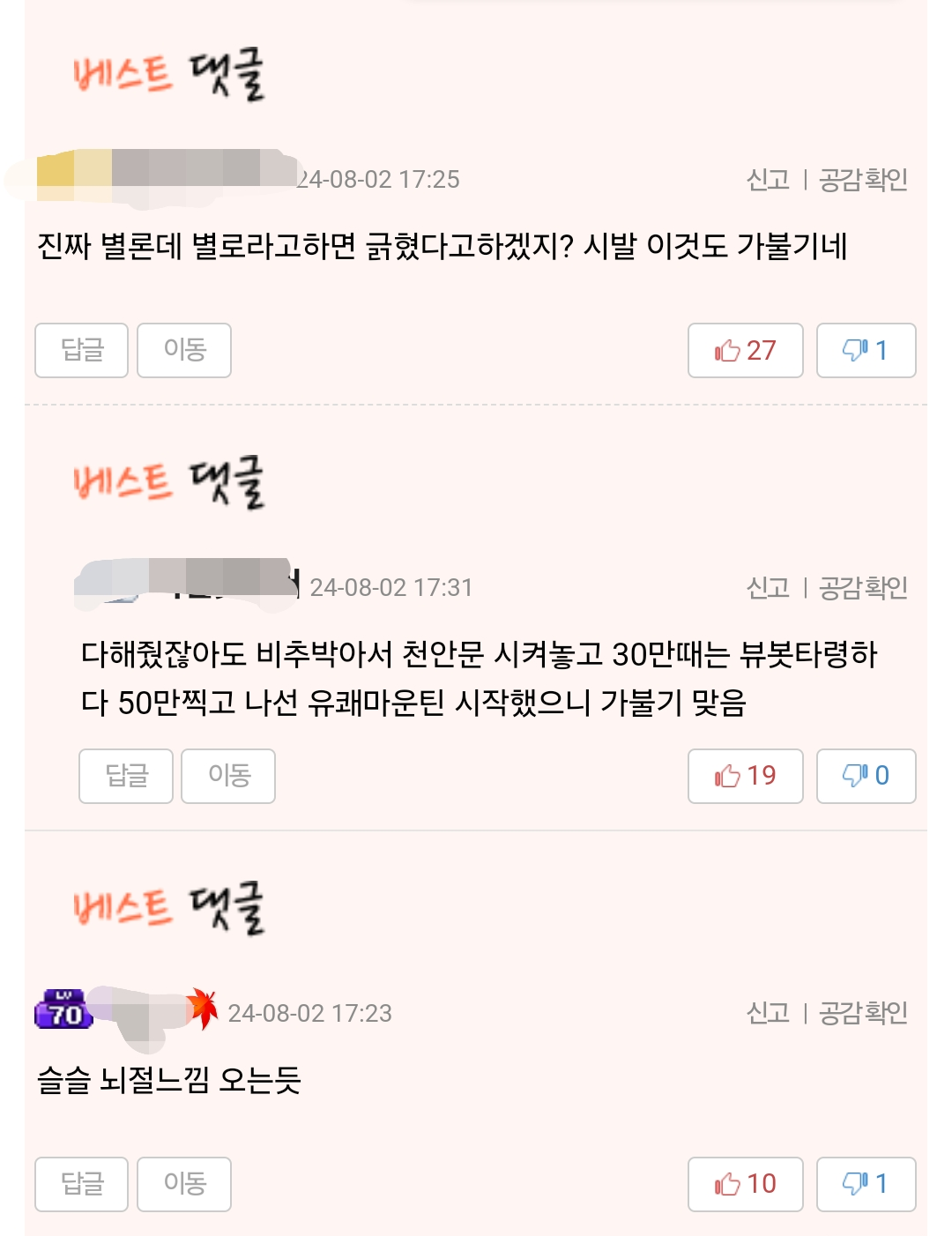Downvote the 17:23 comment
The height and width of the screenshot is (1236, 952).
pyautogui.click(x=866, y=1184)
